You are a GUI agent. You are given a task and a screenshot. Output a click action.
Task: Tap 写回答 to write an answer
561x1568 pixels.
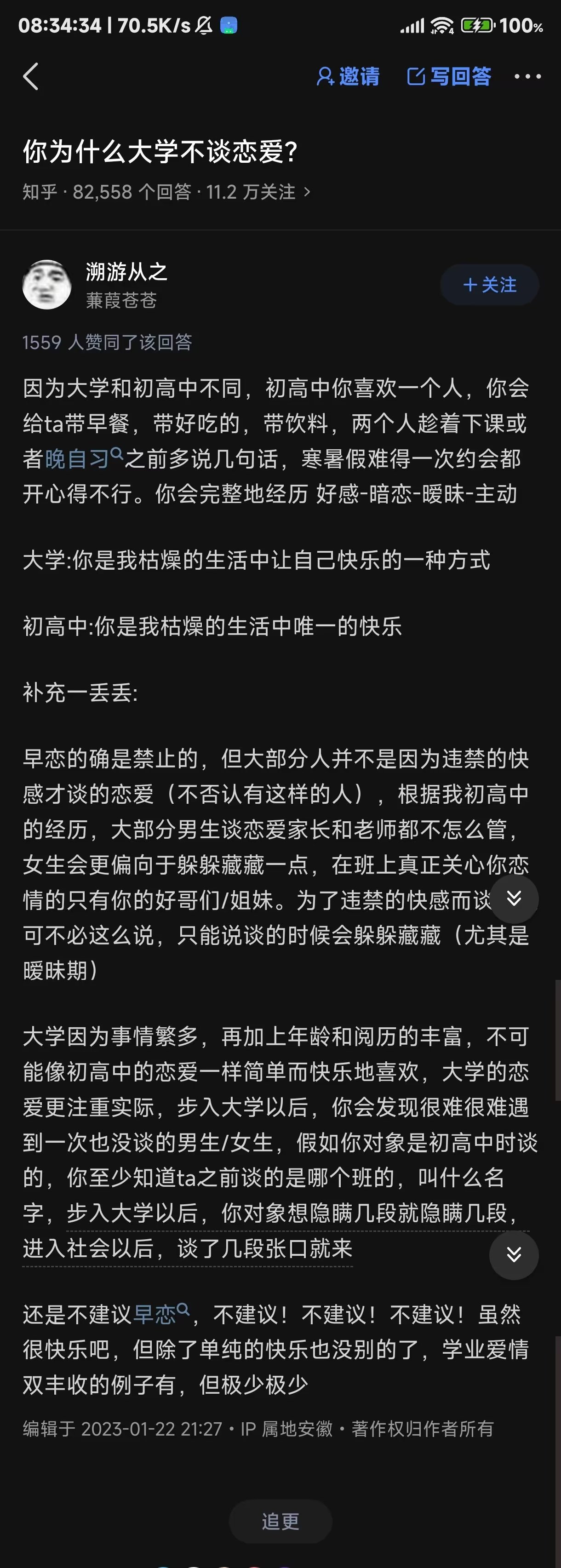click(449, 77)
